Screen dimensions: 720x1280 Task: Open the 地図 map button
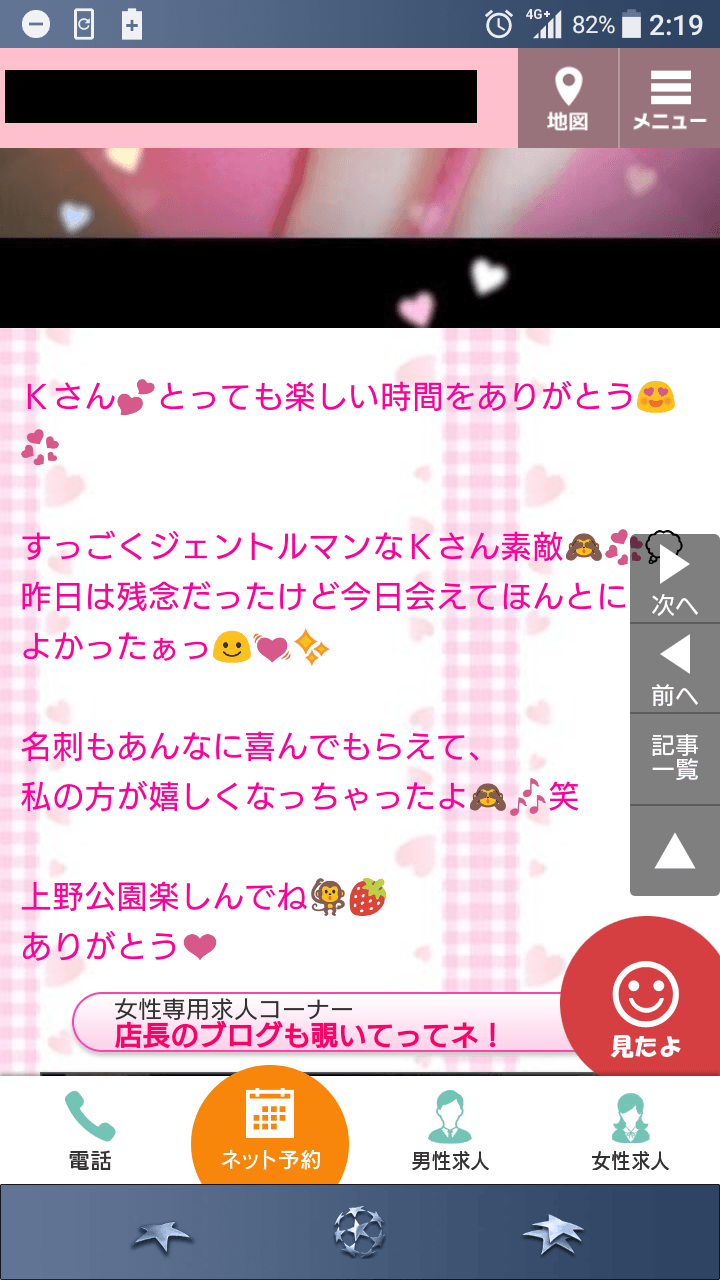click(x=568, y=99)
